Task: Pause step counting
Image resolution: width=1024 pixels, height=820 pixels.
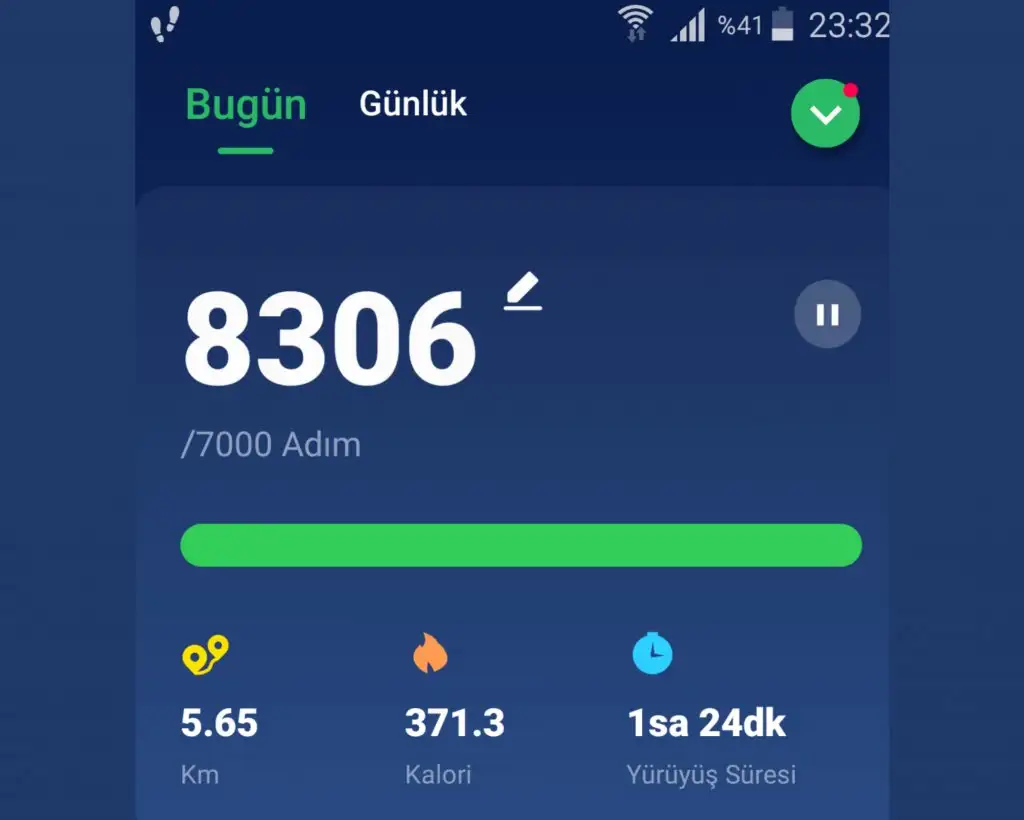Action: (827, 315)
